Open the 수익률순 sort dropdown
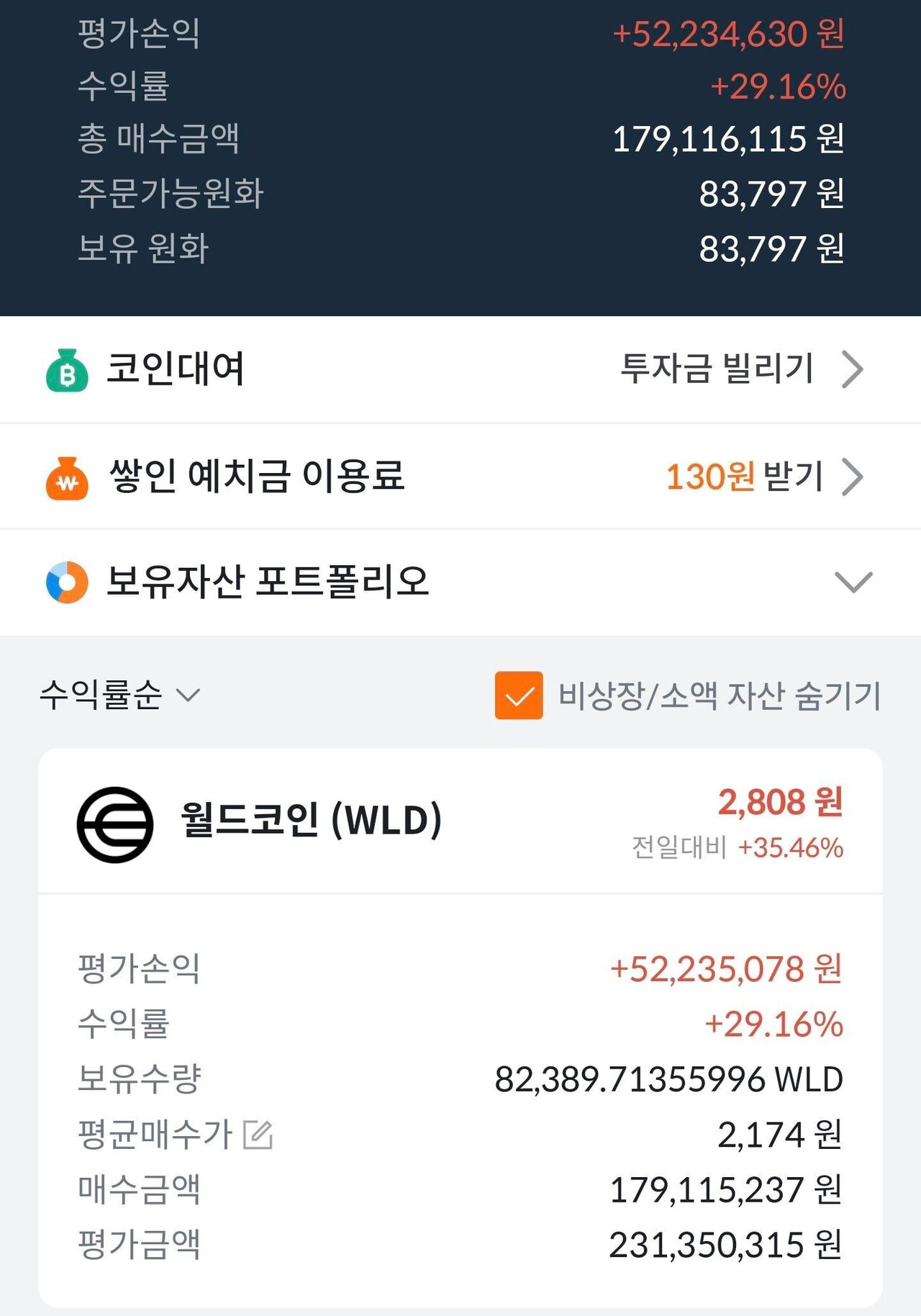 117,695
